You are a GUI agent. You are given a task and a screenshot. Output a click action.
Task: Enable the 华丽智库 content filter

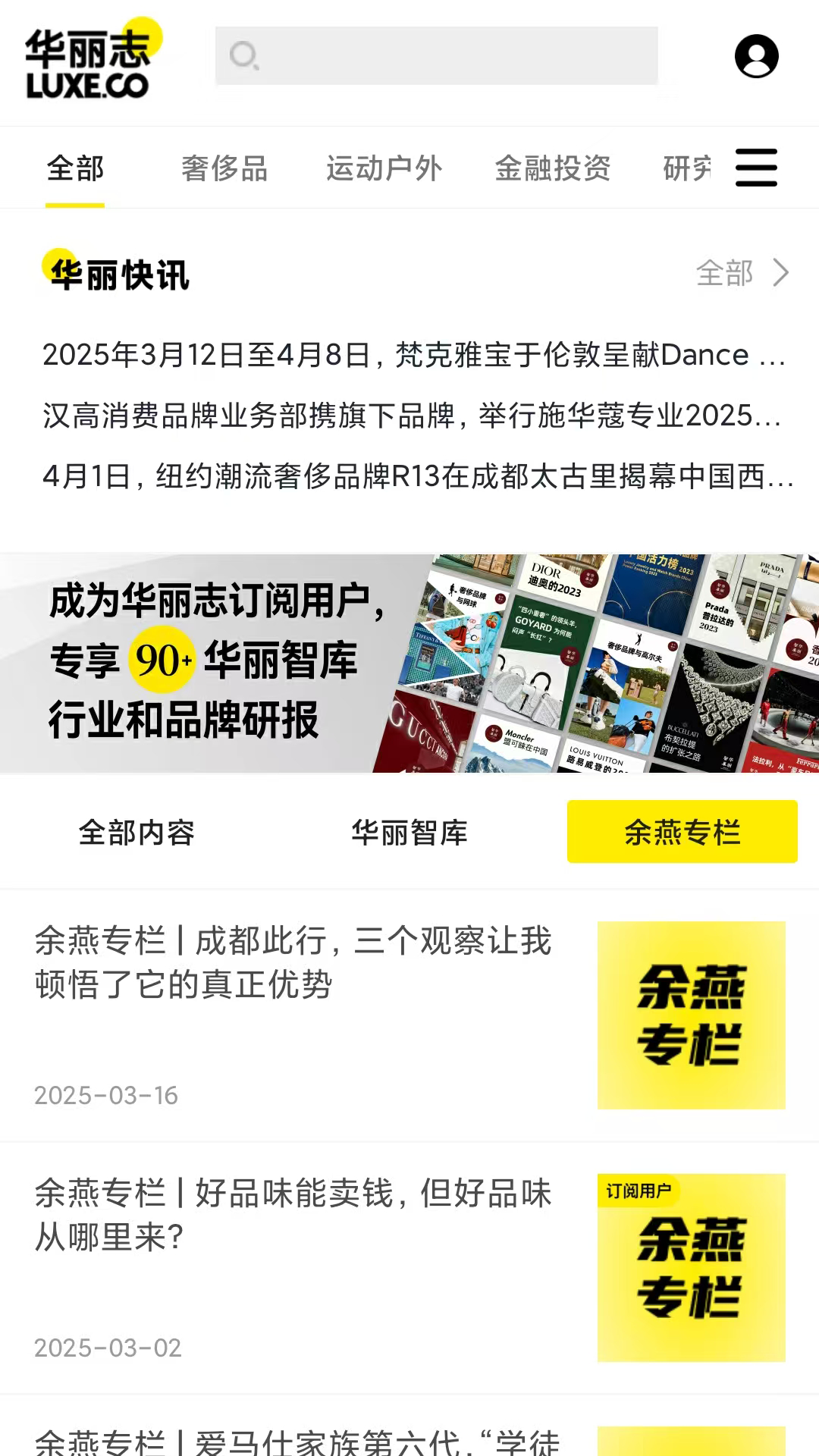[x=410, y=832]
